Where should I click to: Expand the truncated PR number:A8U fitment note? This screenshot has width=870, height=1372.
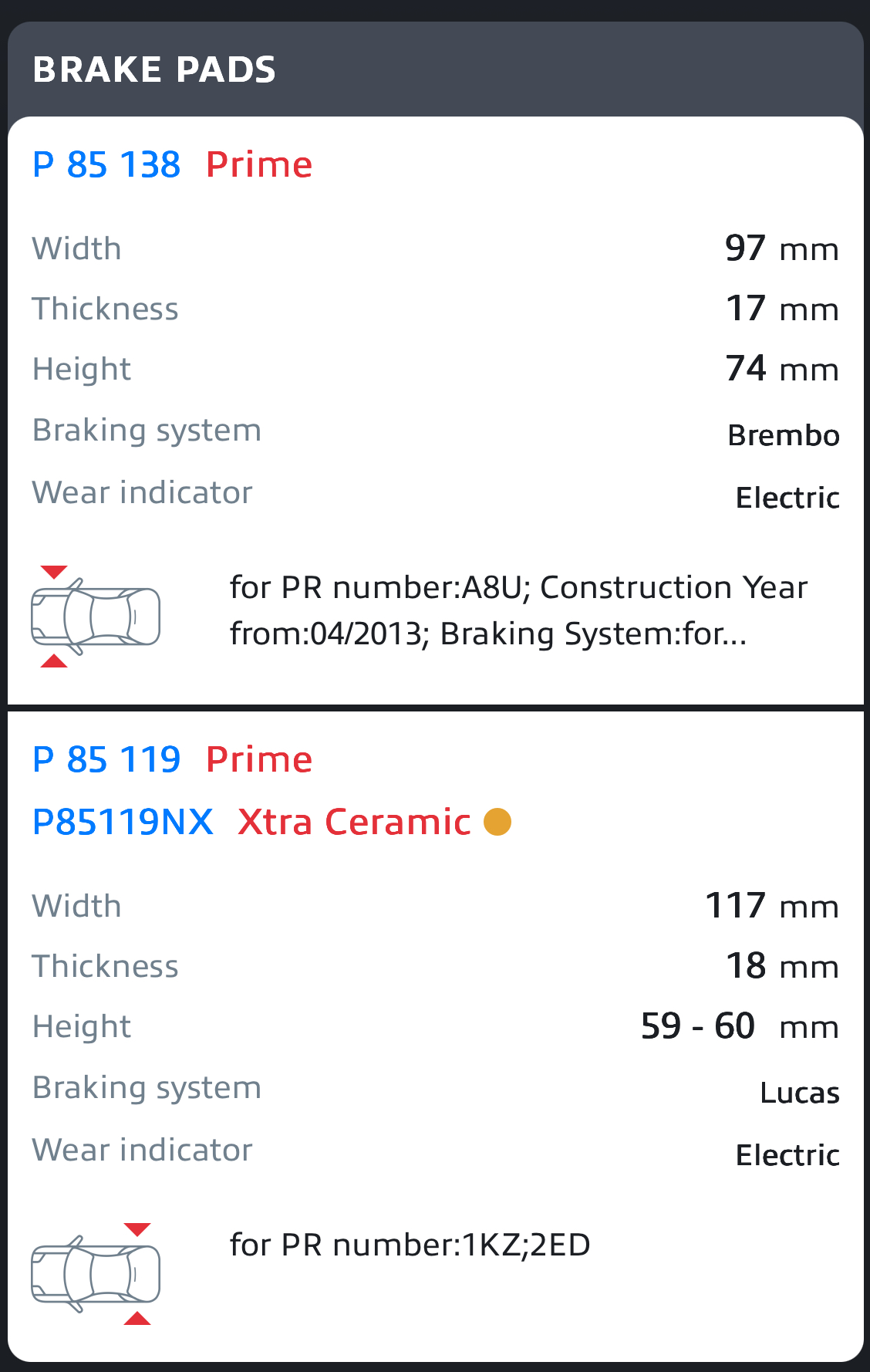coord(518,610)
